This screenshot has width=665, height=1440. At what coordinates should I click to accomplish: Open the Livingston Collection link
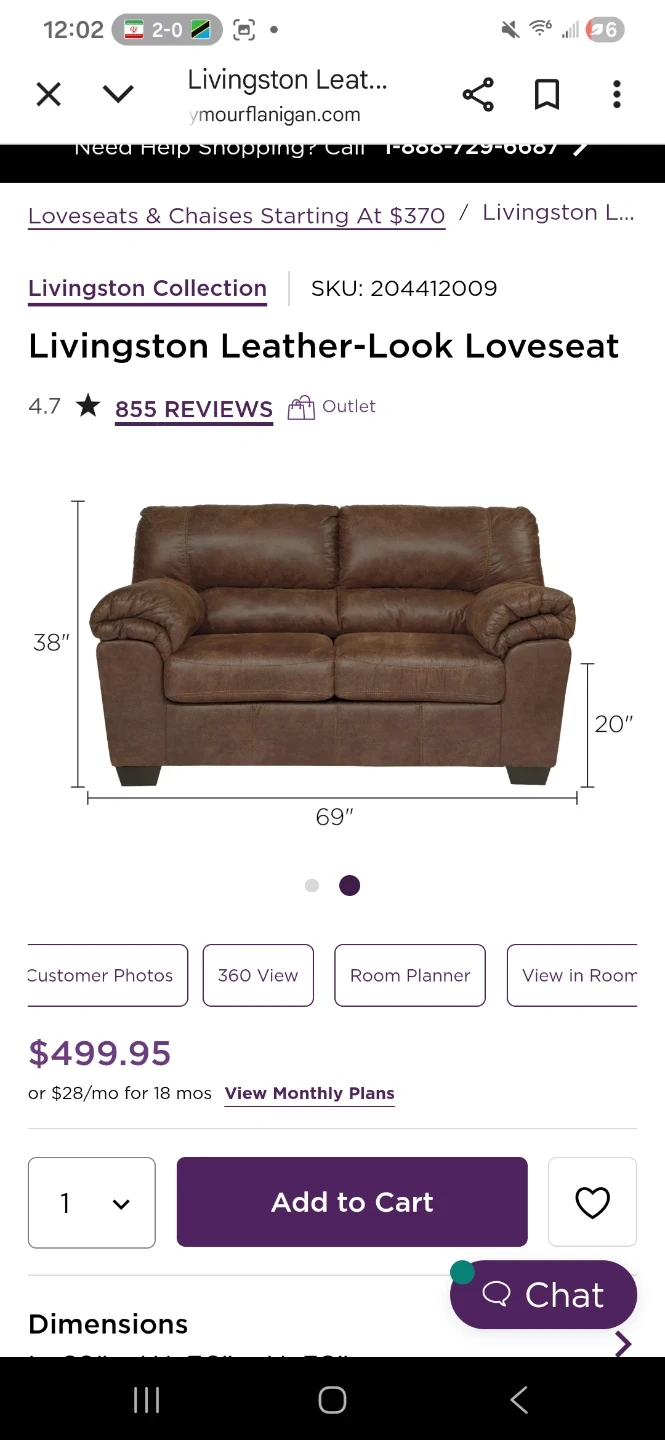click(x=147, y=289)
